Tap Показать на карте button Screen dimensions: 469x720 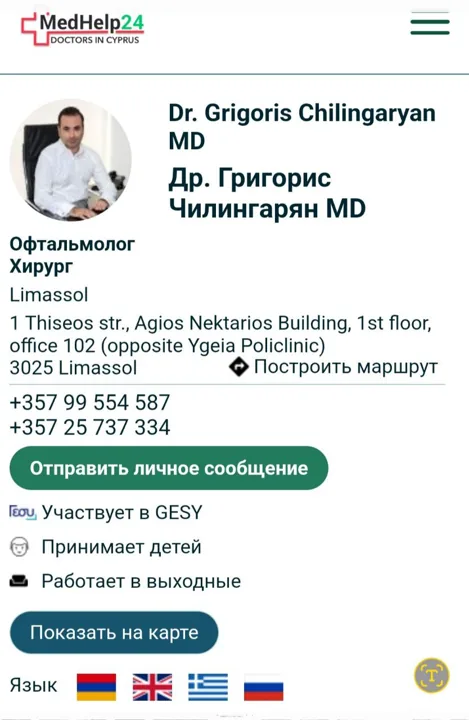114,632
